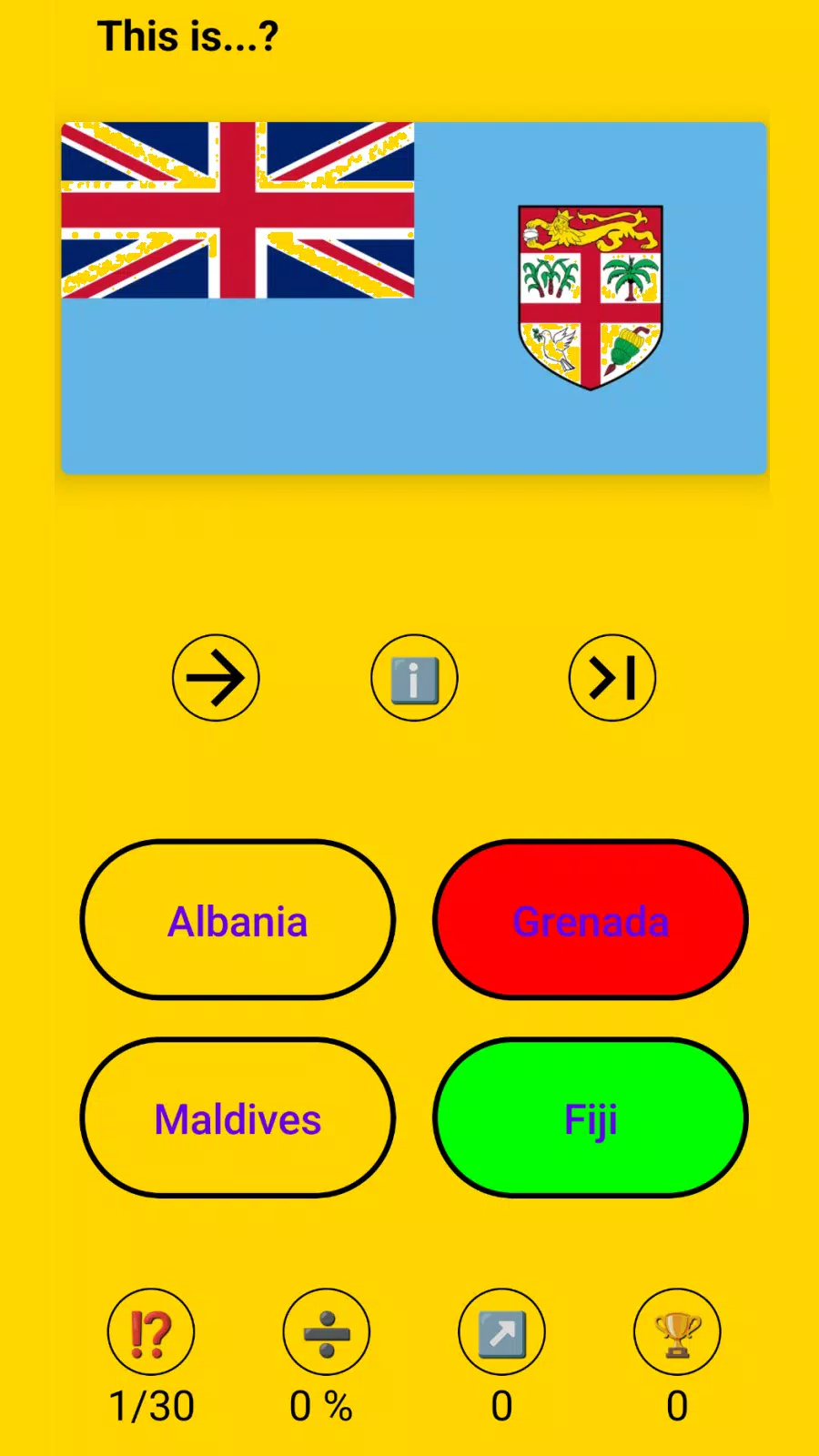The height and width of the screenshot is (1456, 819).
Task: Go to the next question arrow
Action: point(216,678)
